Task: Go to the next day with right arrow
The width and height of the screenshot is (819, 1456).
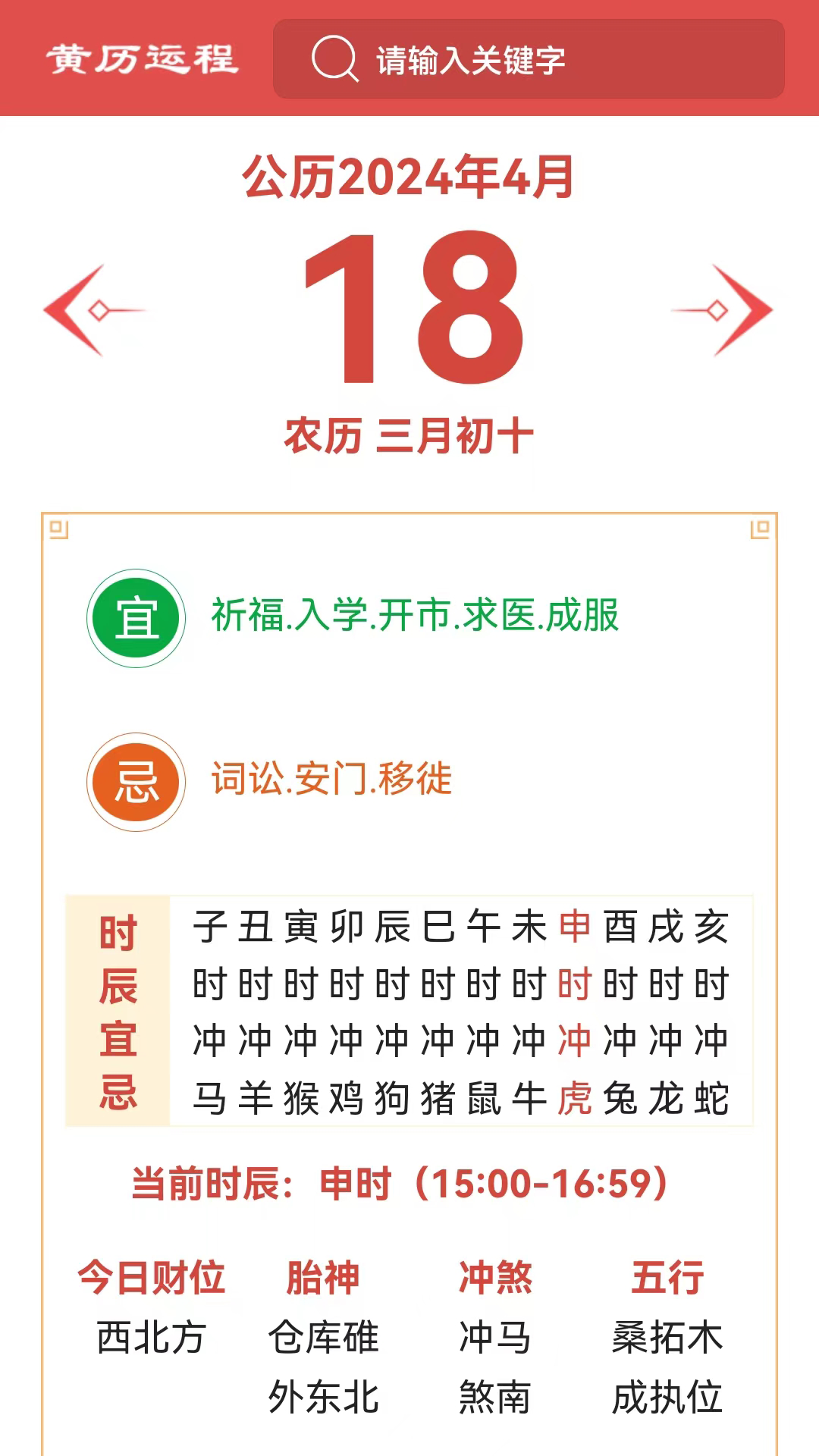Action: [x=724, y=310]
